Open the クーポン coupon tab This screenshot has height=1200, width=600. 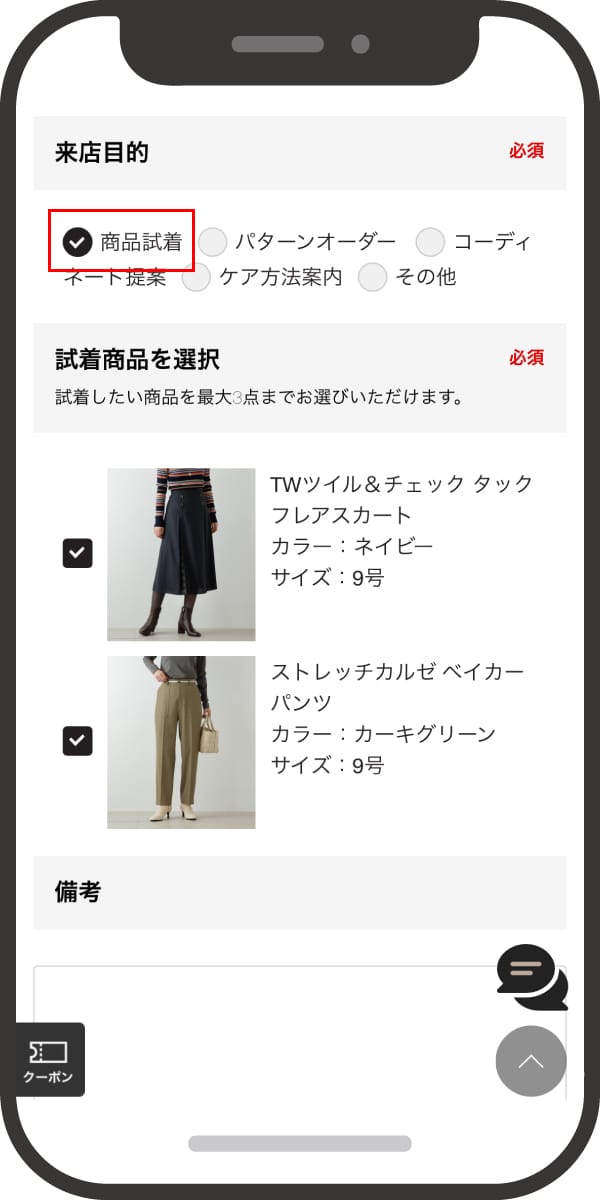(x=49, y=1060)
